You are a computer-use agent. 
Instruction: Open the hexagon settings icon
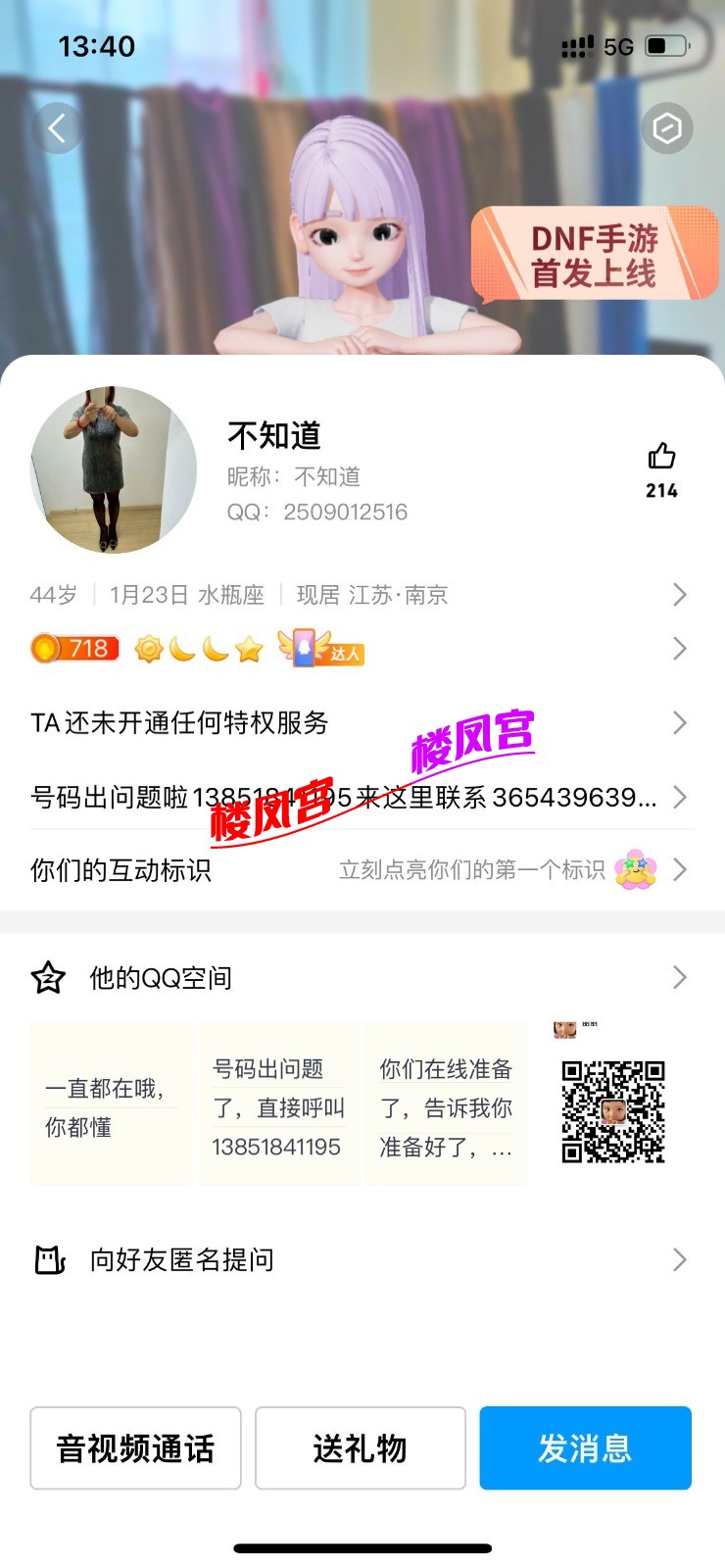click(667, 128)
